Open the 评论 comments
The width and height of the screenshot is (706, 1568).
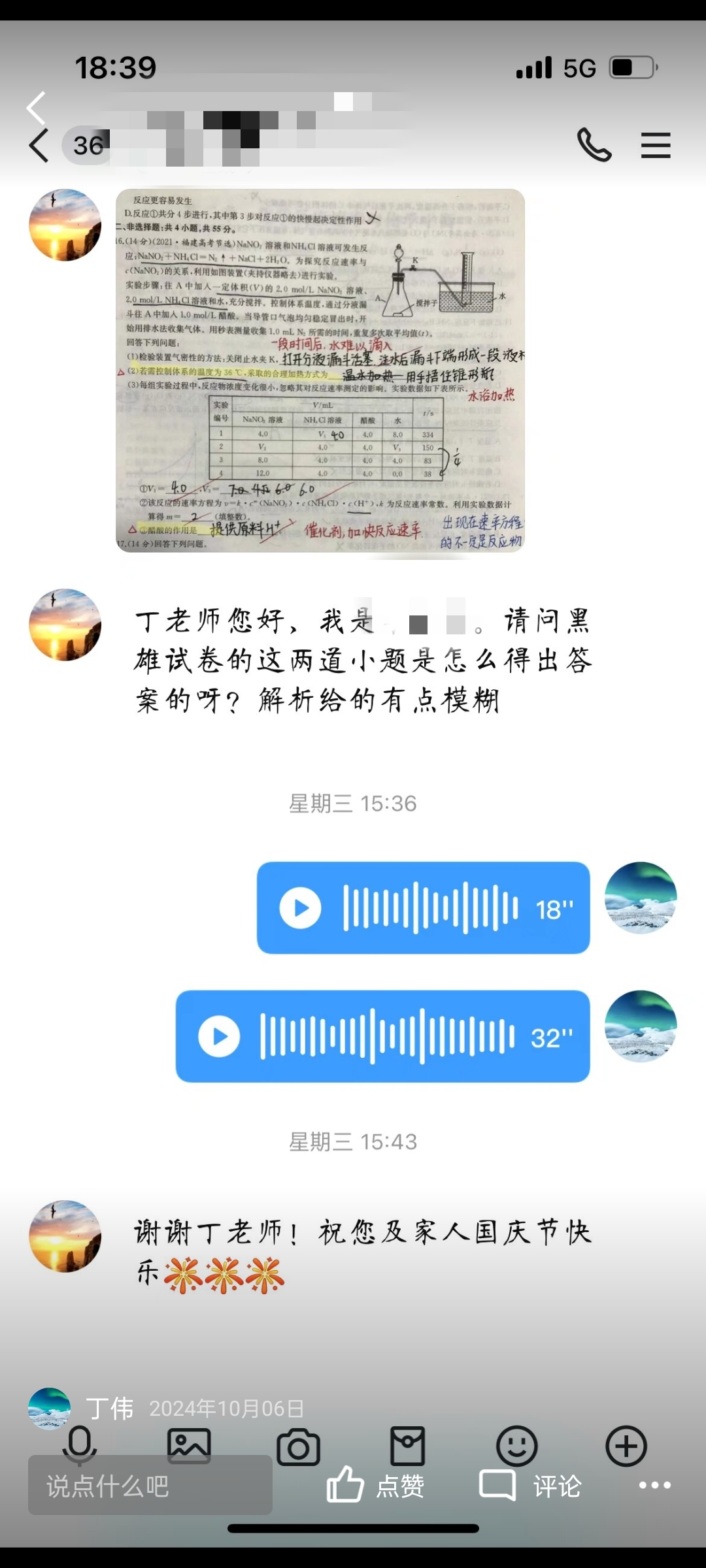pos(530,1486)
